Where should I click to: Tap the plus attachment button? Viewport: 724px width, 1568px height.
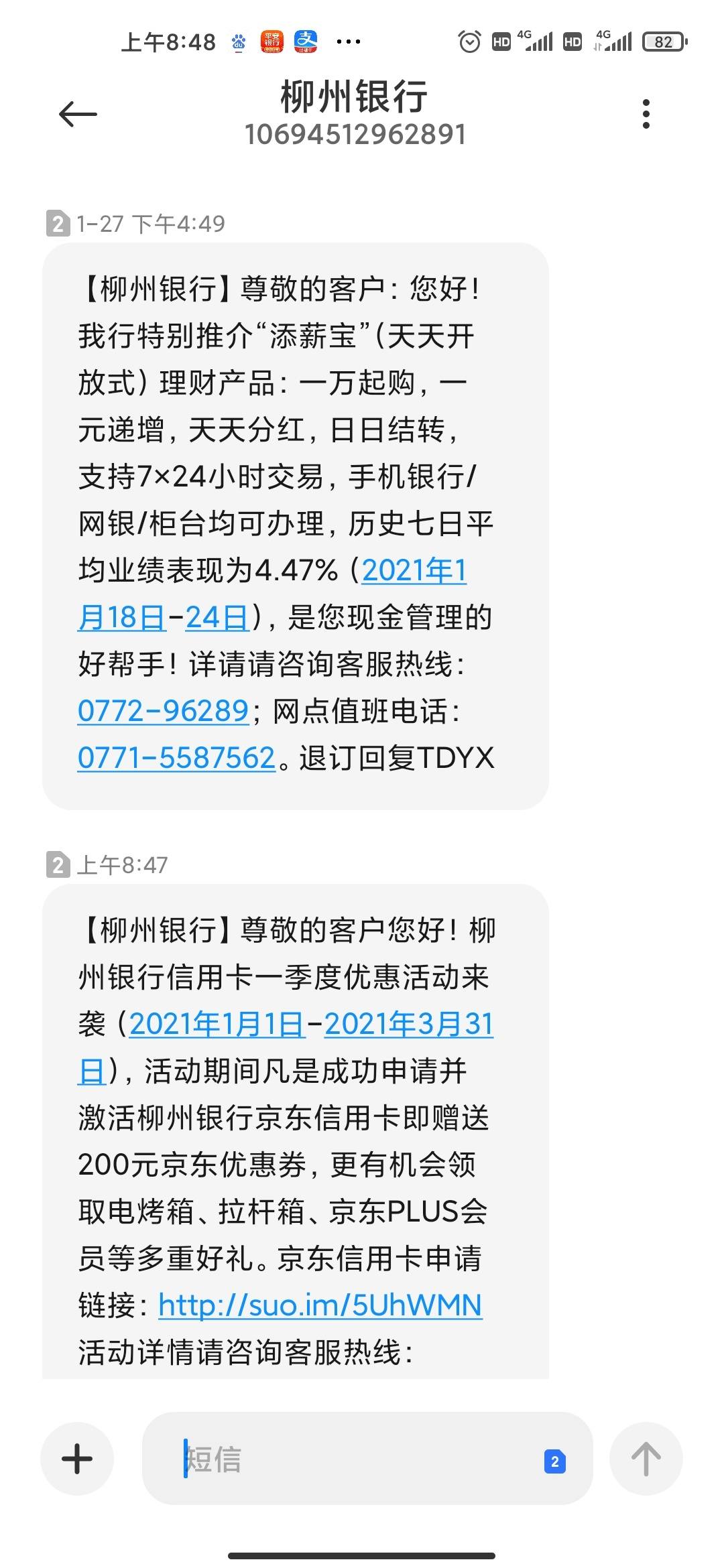[x=77, y=1459]
